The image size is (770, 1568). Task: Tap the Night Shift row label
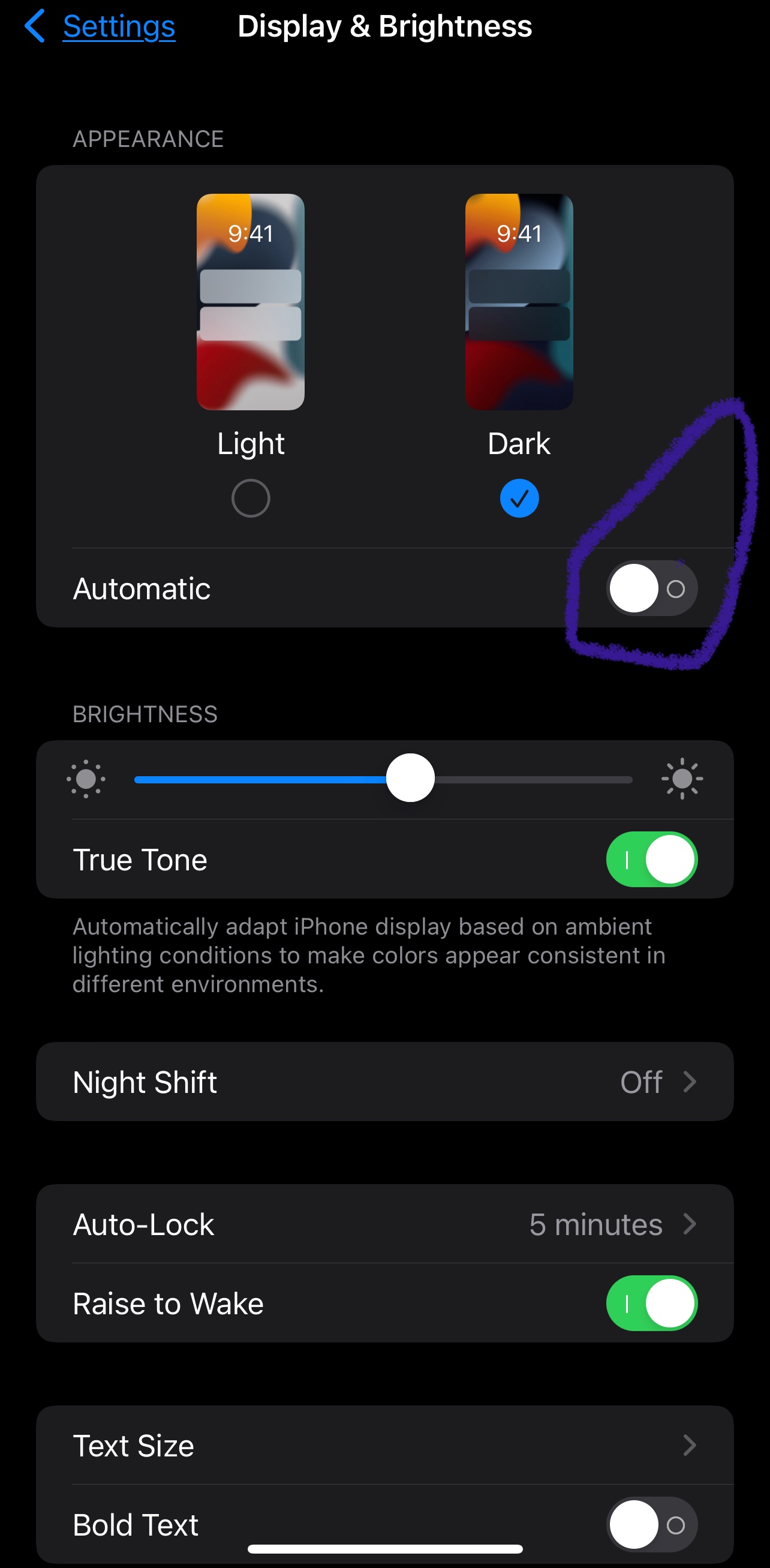coord(145,1082)
